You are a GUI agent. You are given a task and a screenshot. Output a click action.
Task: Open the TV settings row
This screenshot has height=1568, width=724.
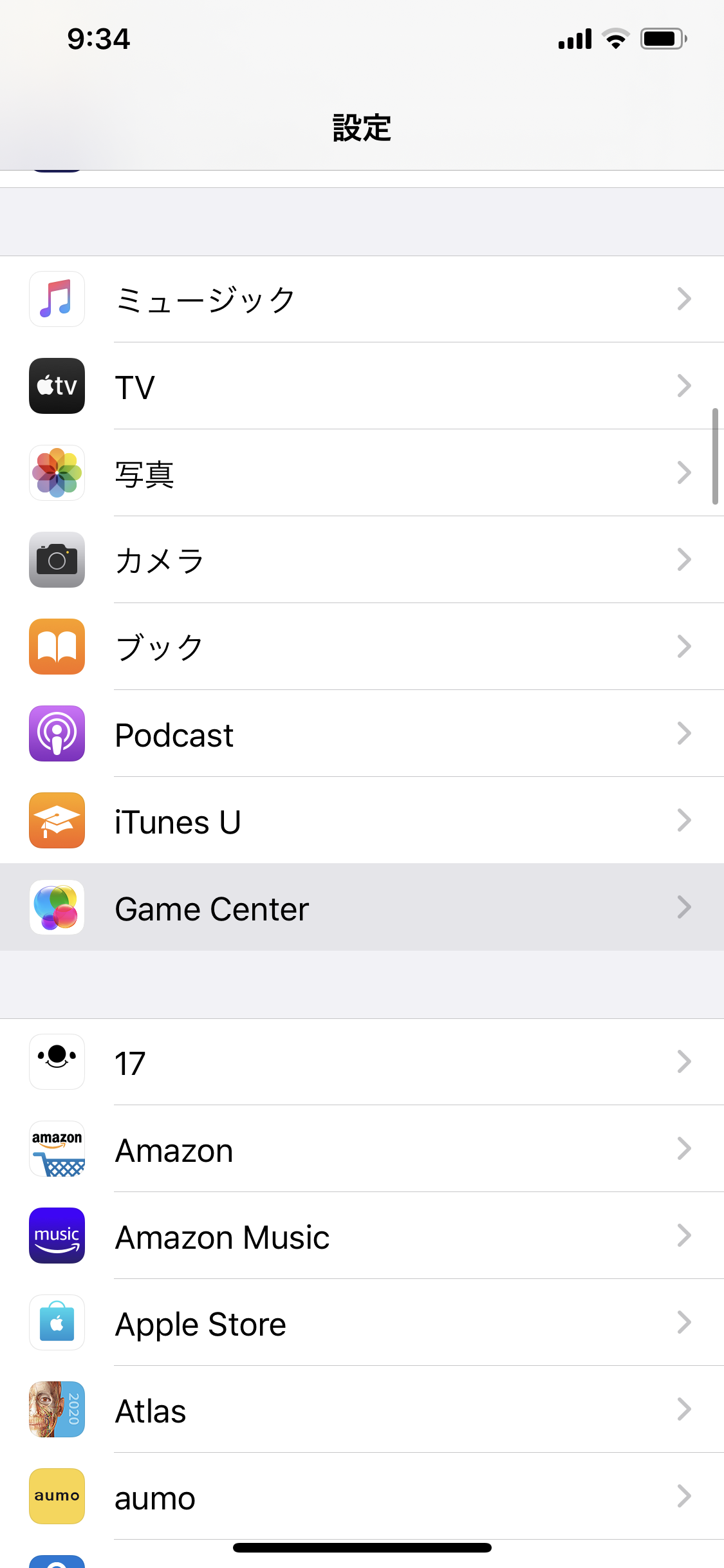tap(360, 386)
